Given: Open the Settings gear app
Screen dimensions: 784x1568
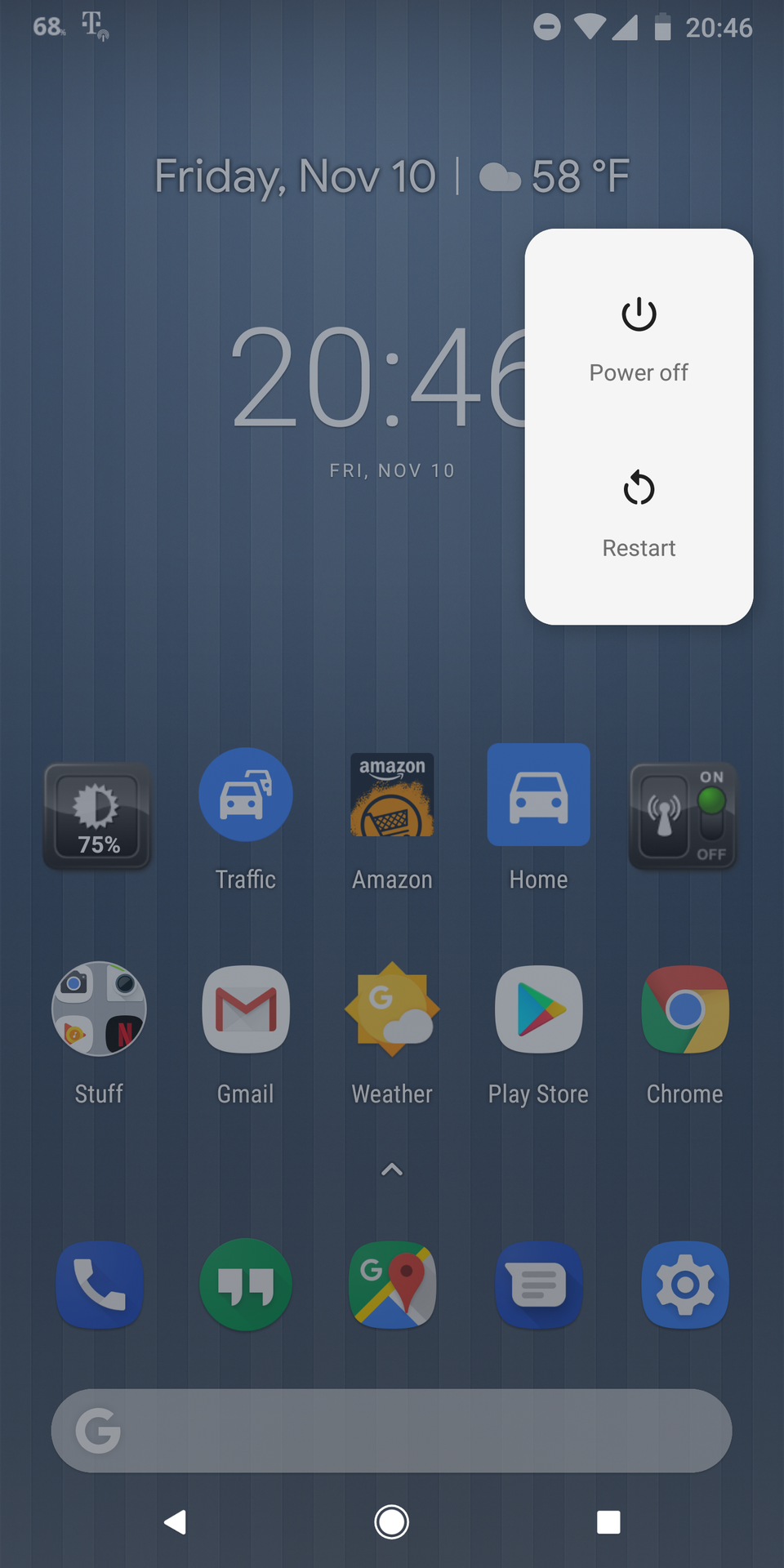Looking at the screenshot, I should (685, 1285).
